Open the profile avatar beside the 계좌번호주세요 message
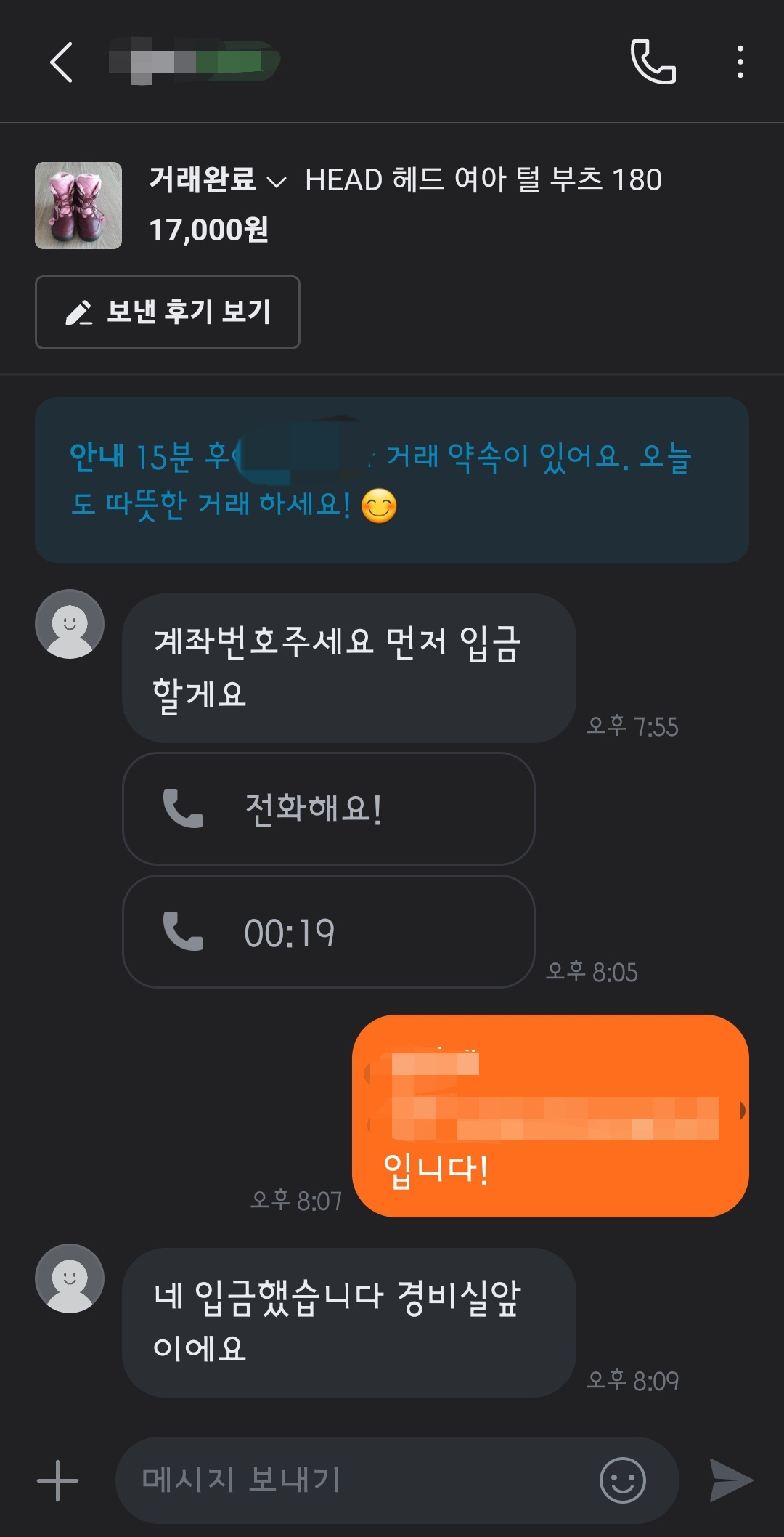 click(70, 625)
